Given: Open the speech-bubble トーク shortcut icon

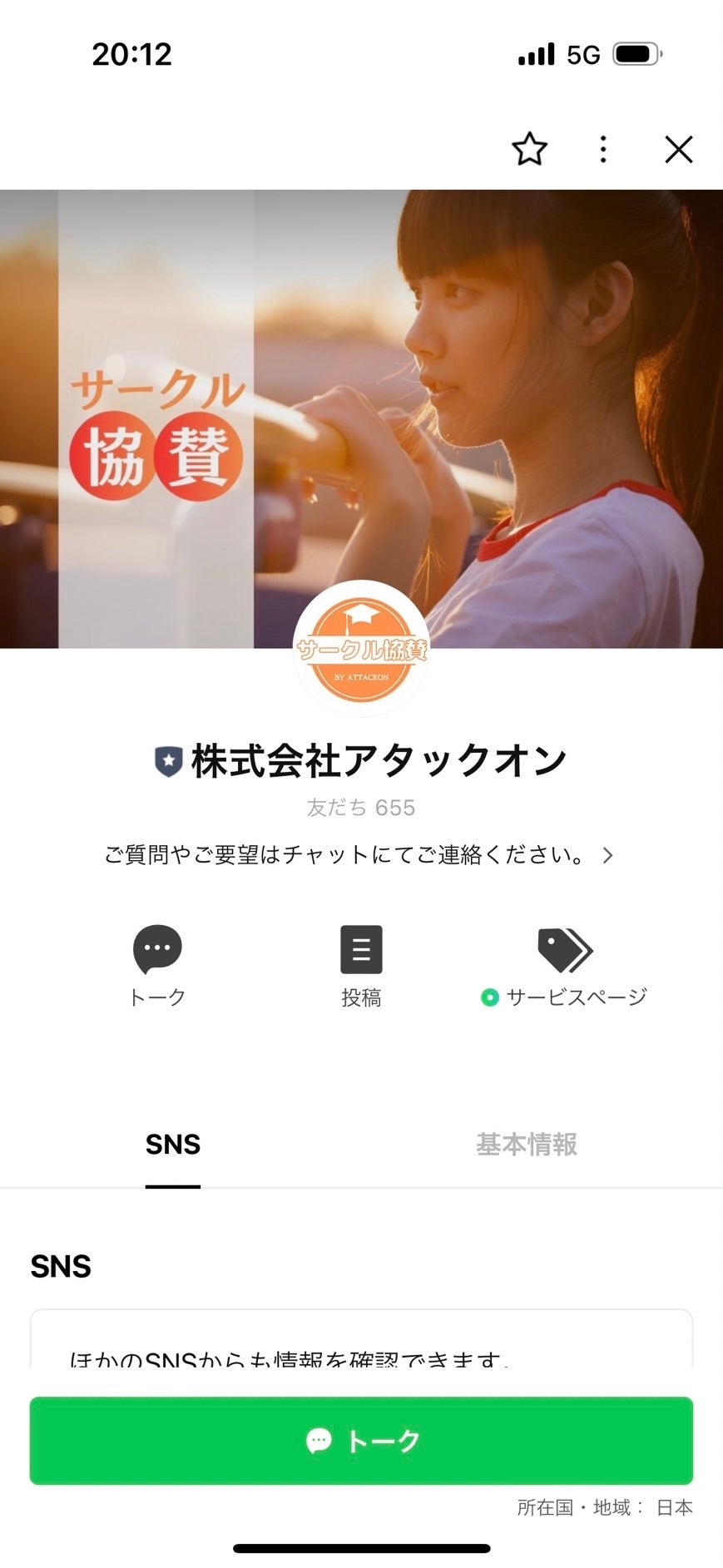Looking at the screenshot, I should pyautogui.click(x=157, y=950).
